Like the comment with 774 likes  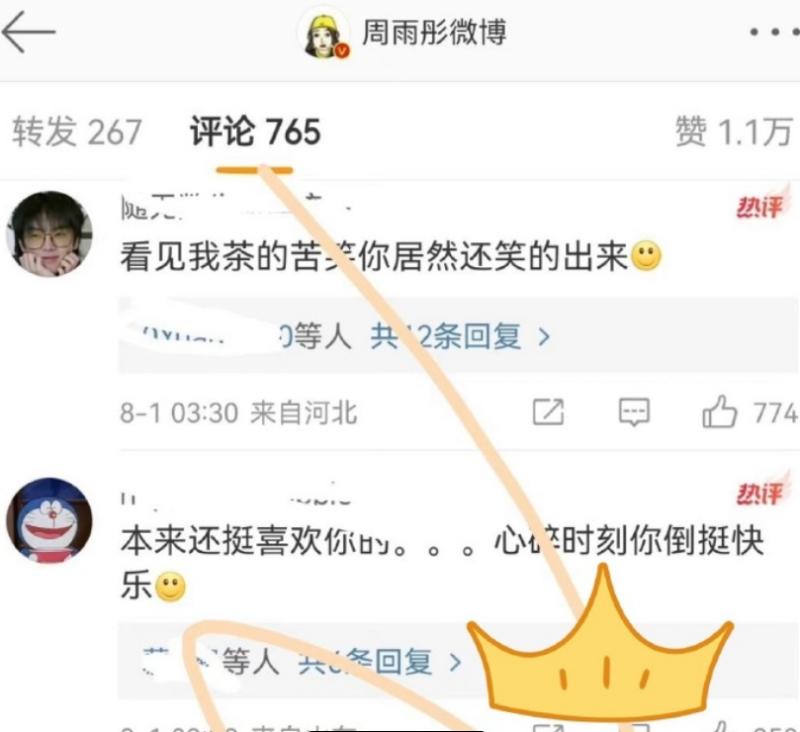click(720, 412)
